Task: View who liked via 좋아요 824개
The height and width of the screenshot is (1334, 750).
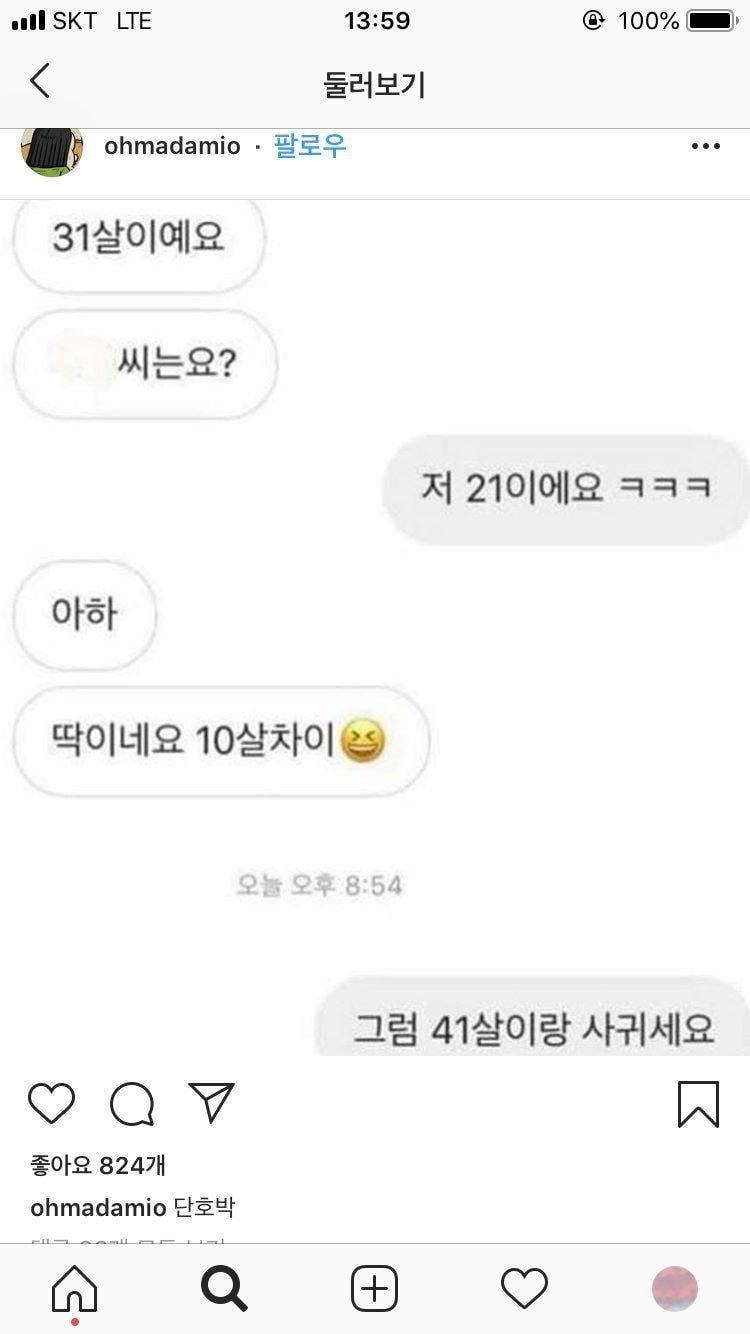Action: pos(98,1165)
